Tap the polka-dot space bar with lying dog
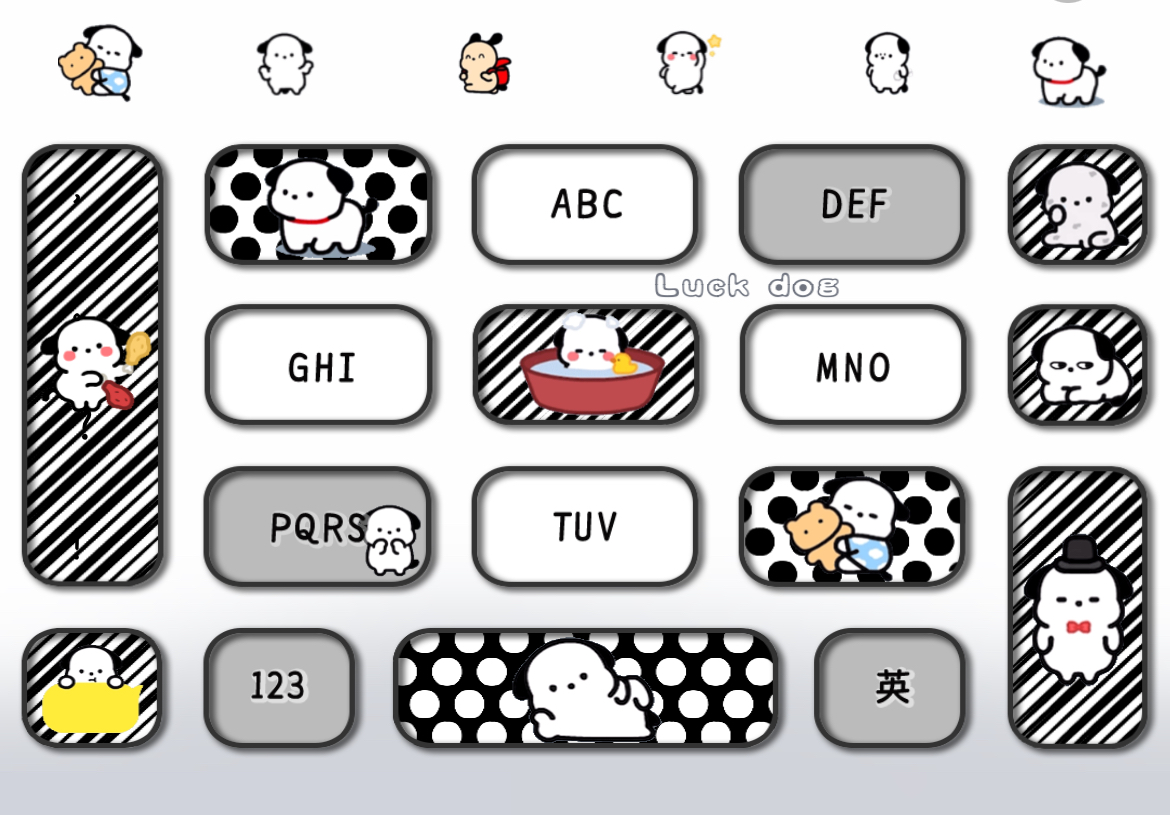The width and height of the screenshot is (1170, 815). 586,689
